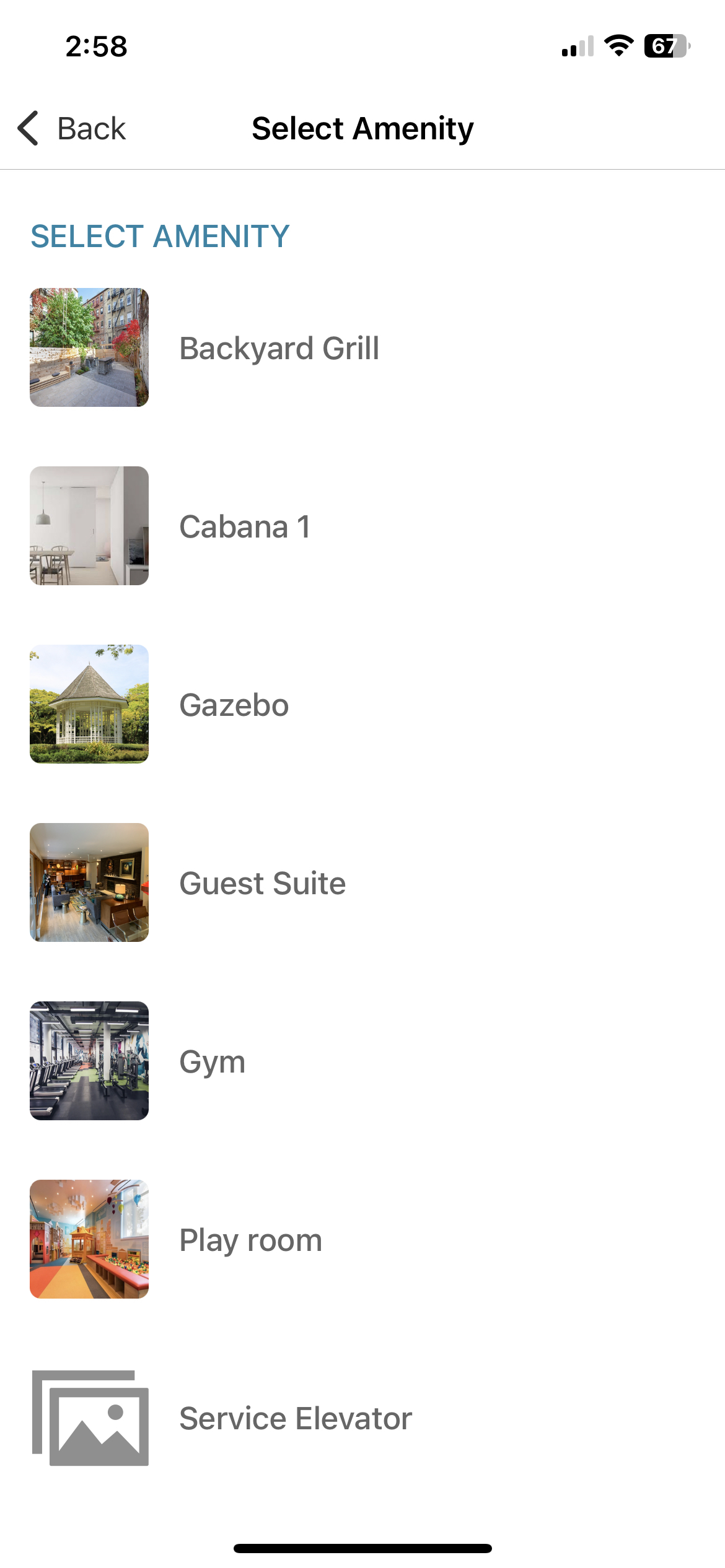Tap the Play room photo thumbnail
Viewport: 725px width, 1568px height.
[89, 1239]
